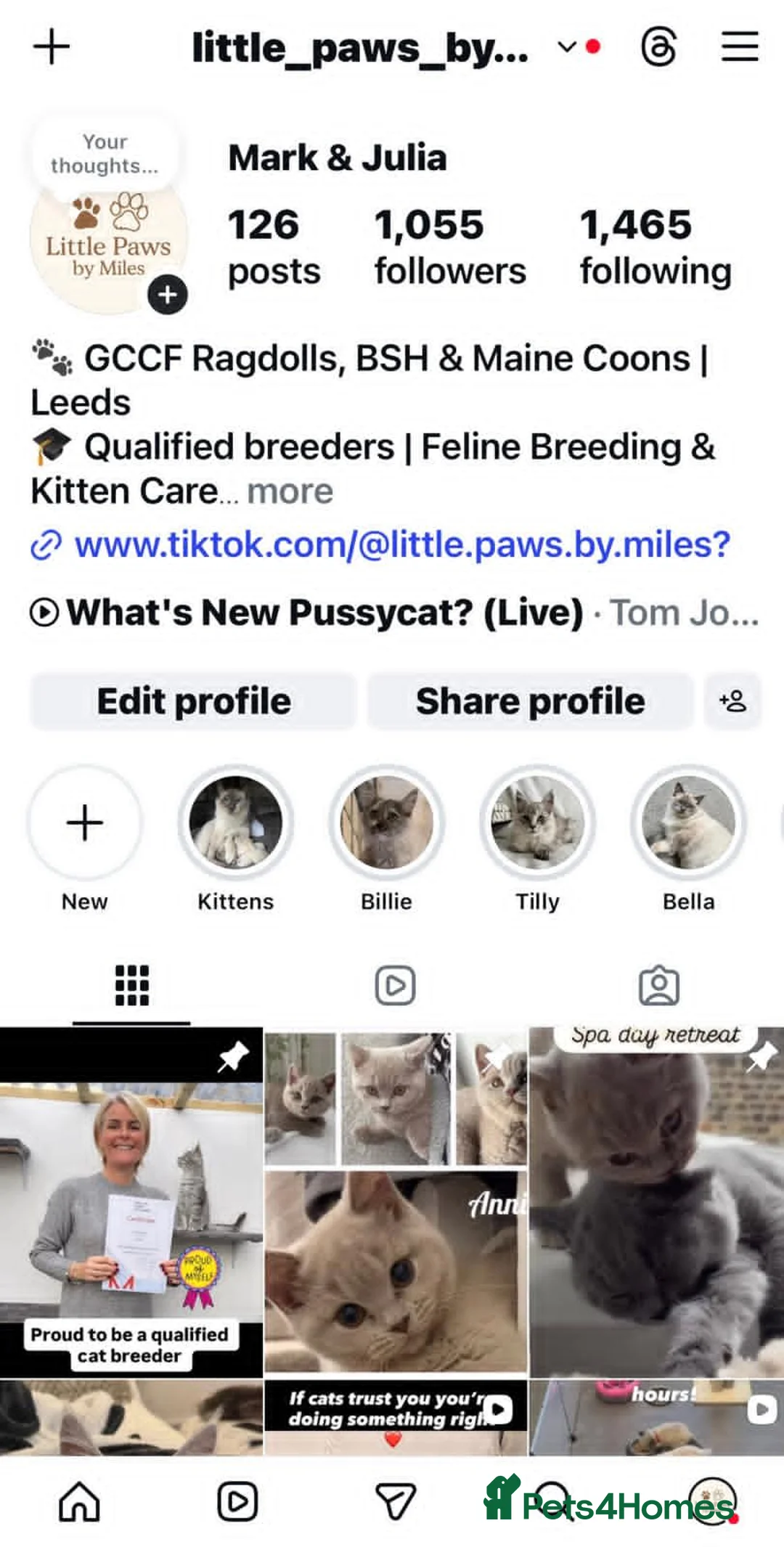Screen dimensions: 784x1547
Task: Open Edit profile
Action: click(x=194, y=701)
